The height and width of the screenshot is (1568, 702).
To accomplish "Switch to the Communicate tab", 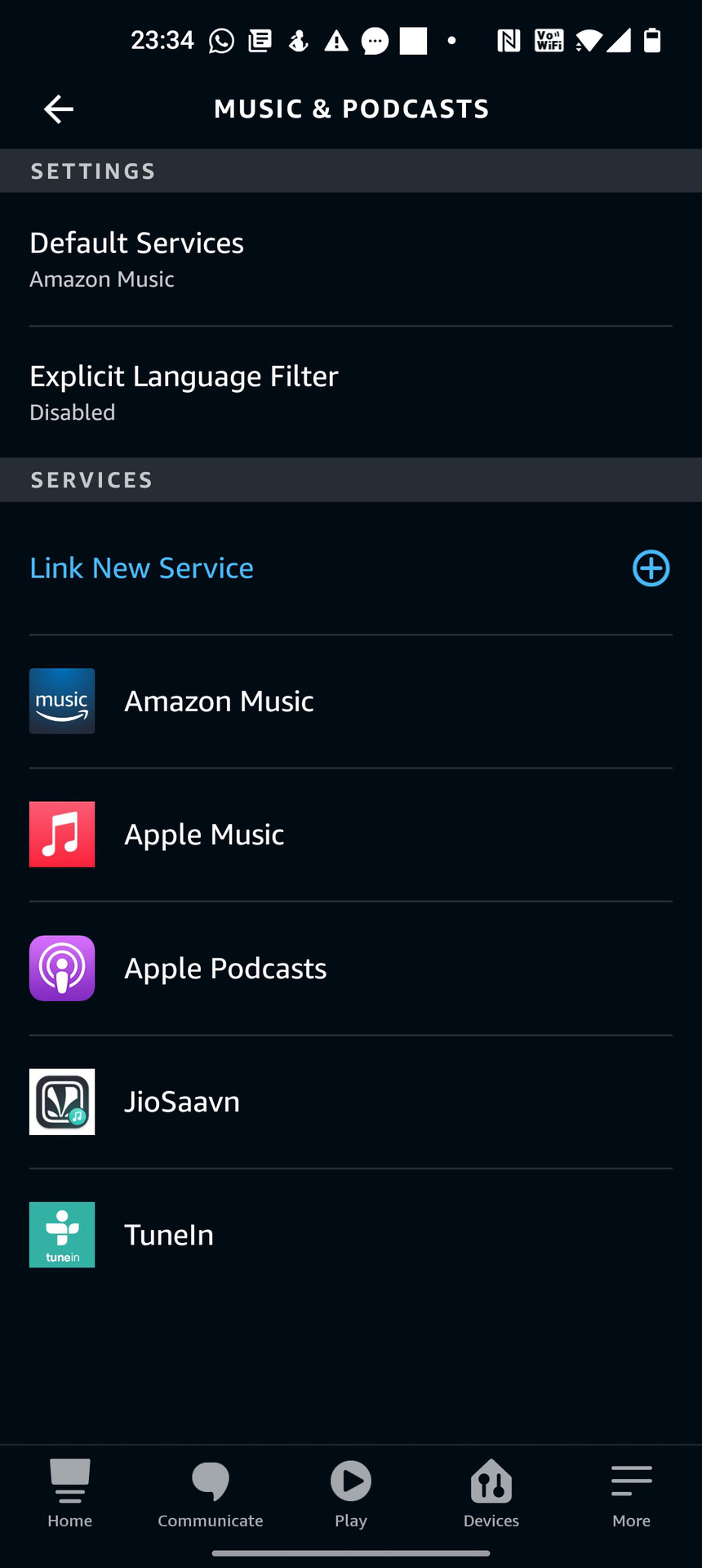I will click(211, 1494).
